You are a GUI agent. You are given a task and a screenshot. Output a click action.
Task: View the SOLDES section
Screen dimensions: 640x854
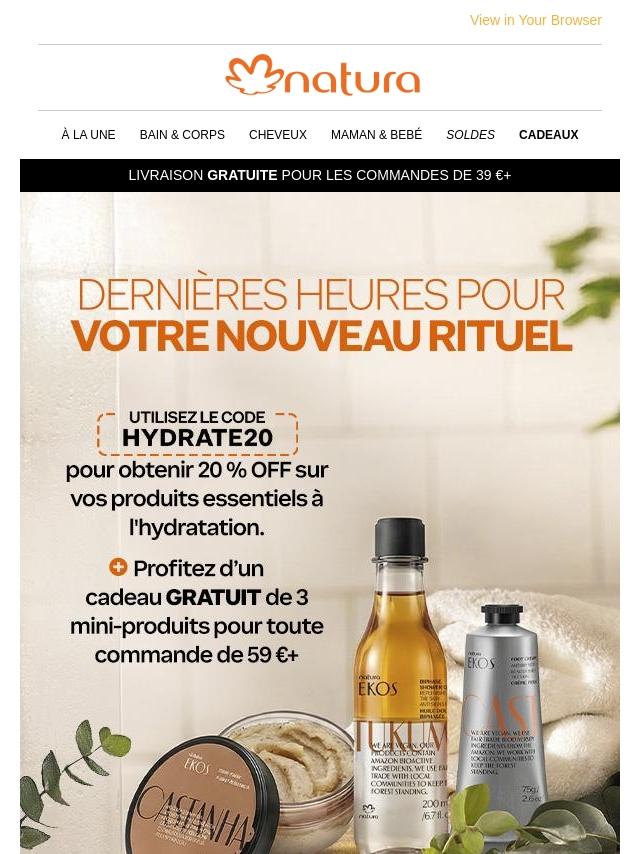pos(470,135)
